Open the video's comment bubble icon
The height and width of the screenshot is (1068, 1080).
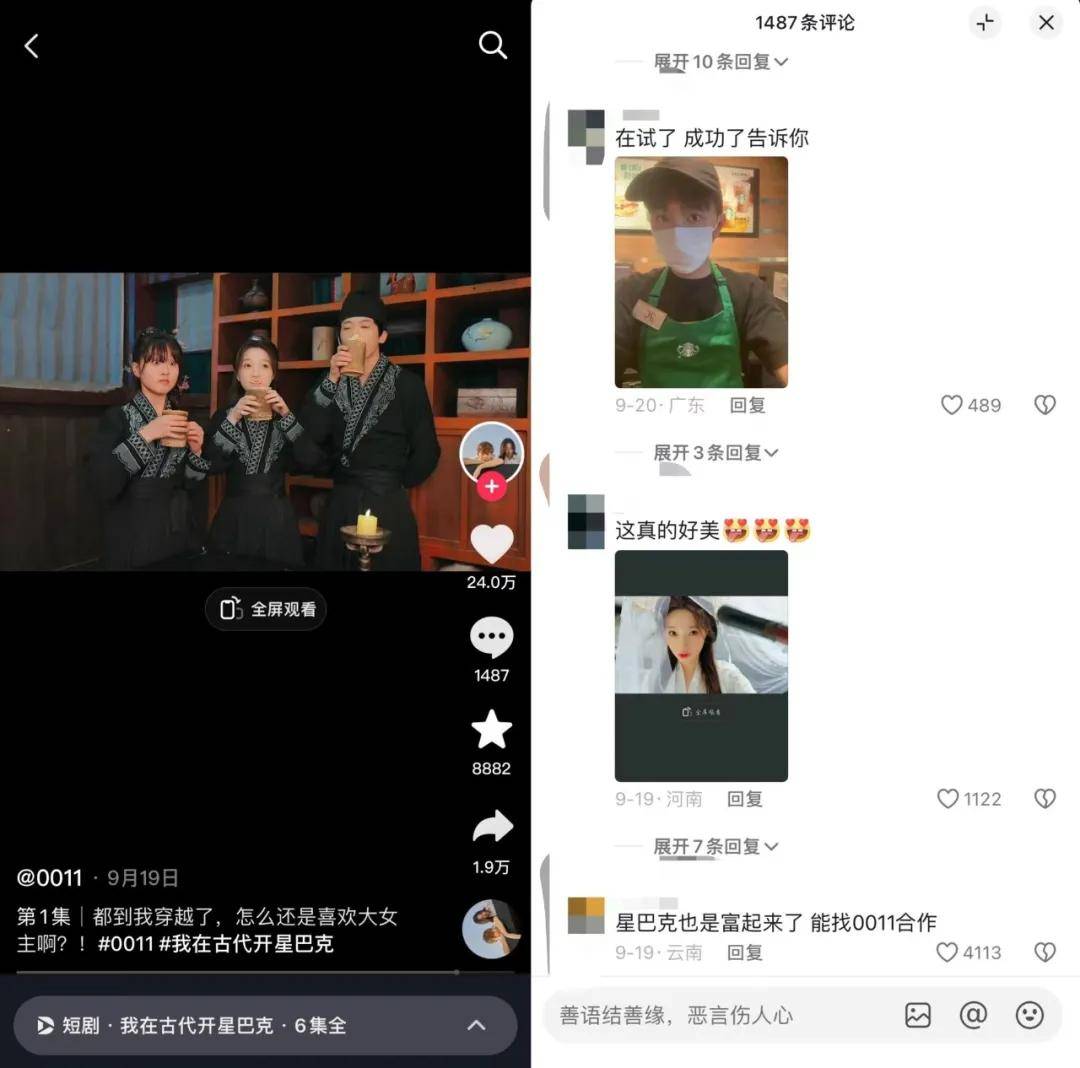(491, 638)
